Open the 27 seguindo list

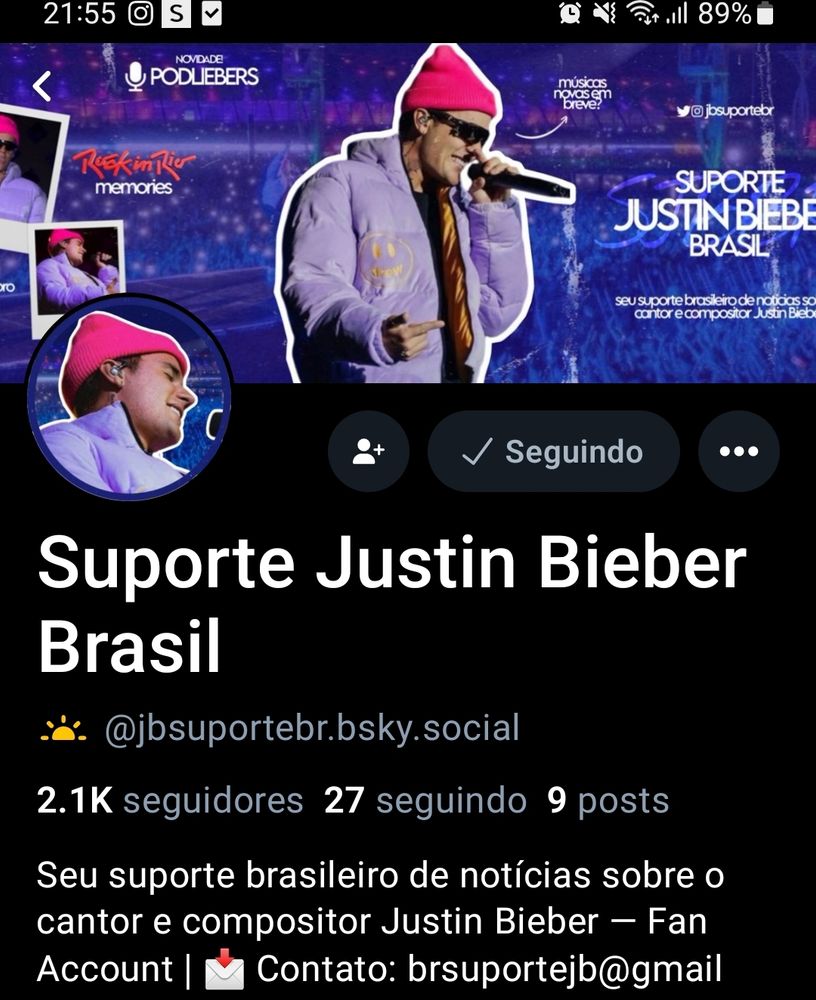click(x=425, y=801)
